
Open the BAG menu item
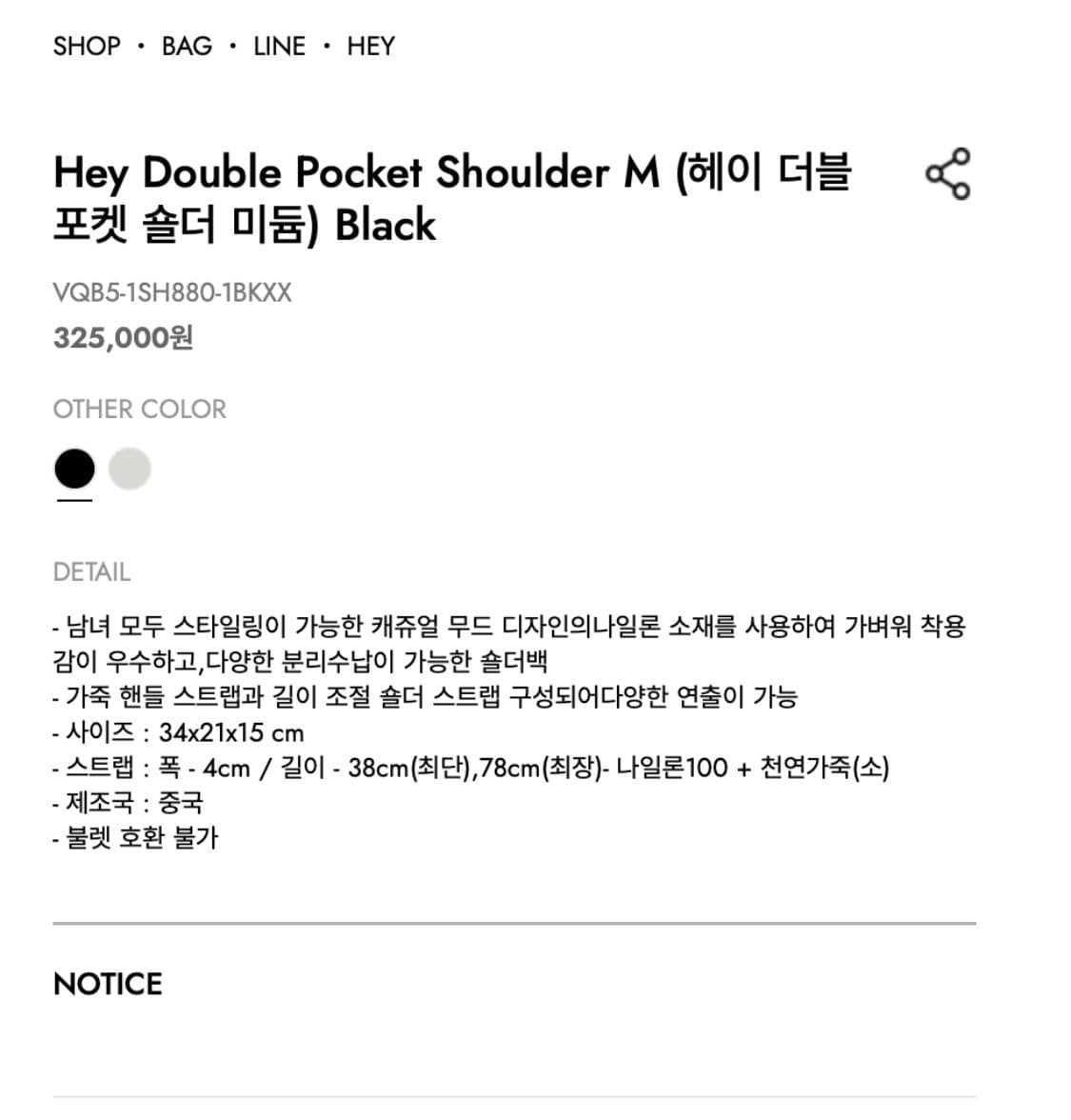point(187,46)
